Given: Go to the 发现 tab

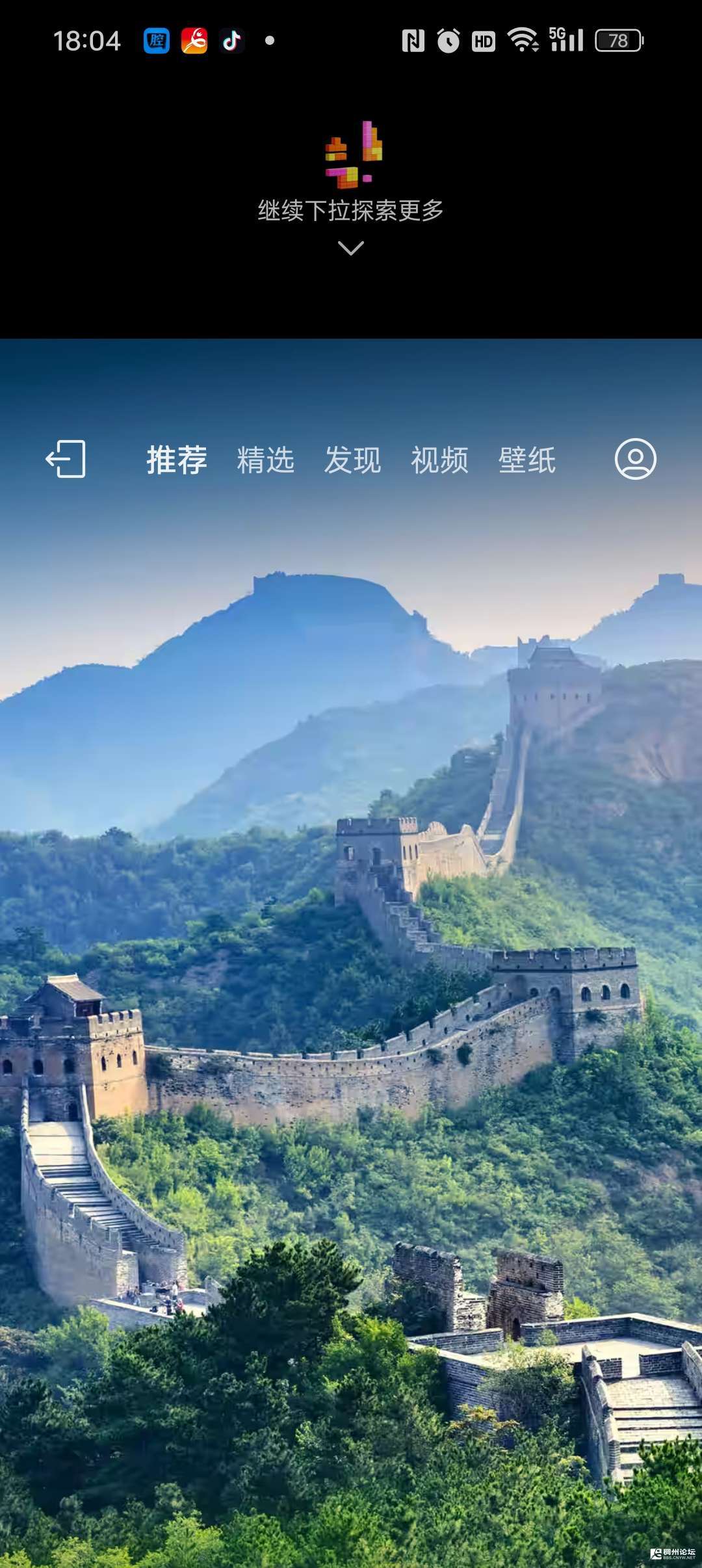Looking at the screenshot, I should tap(352, 460).
